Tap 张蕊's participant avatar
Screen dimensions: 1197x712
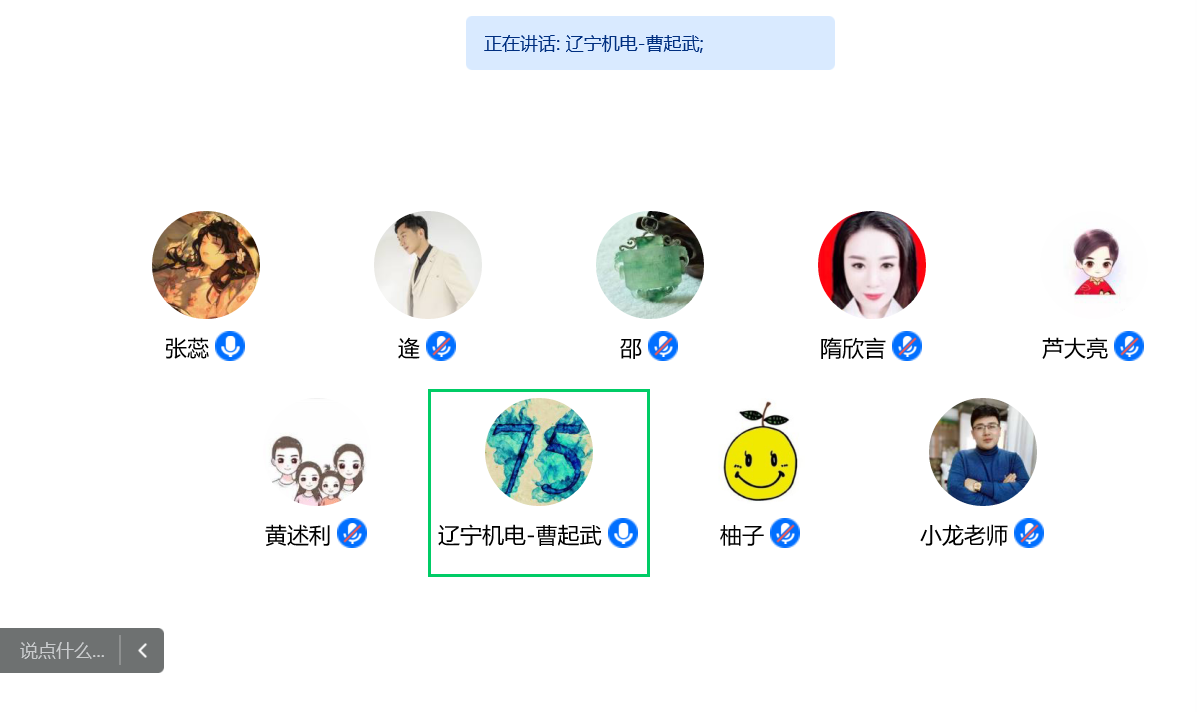tap(206, 265)
